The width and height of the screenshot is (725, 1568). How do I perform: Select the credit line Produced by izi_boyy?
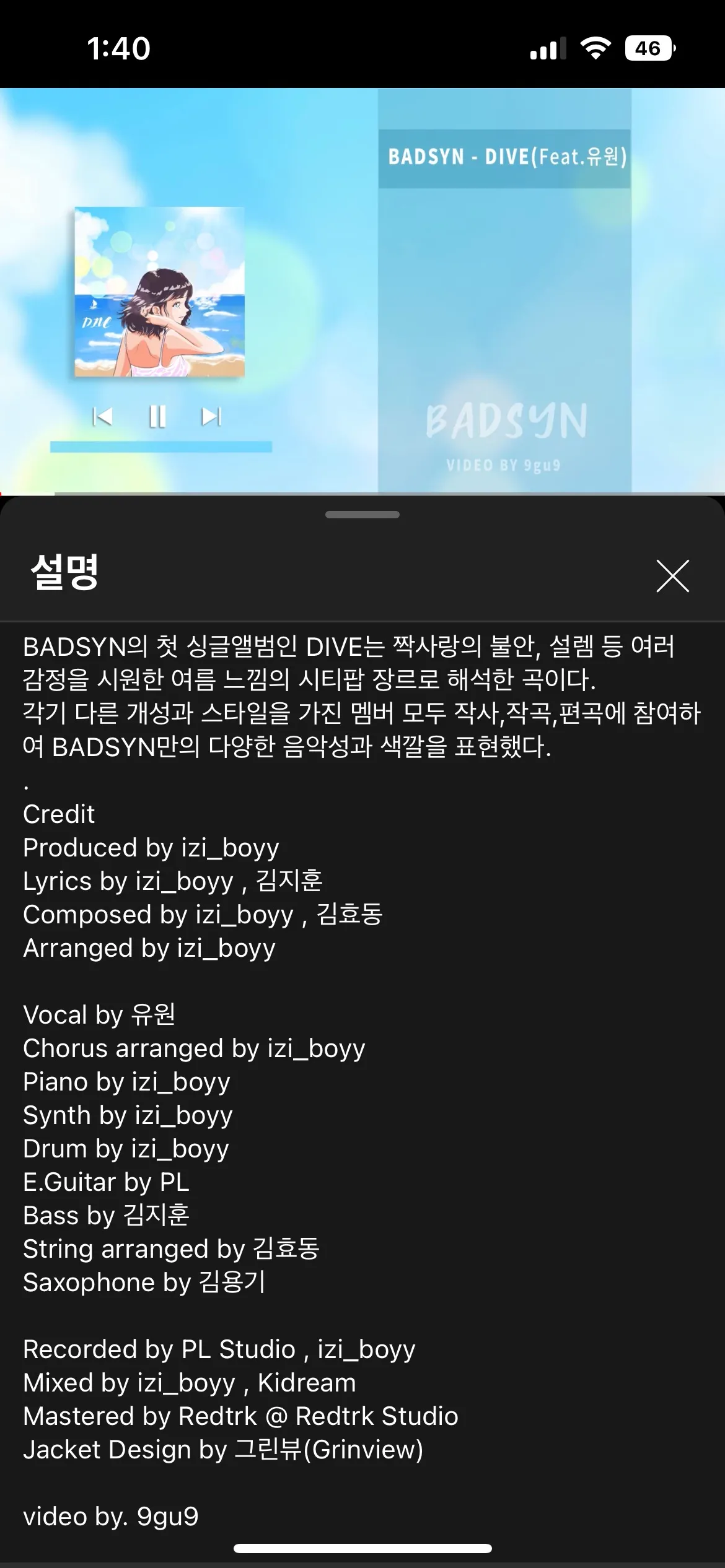coord(151,848)
